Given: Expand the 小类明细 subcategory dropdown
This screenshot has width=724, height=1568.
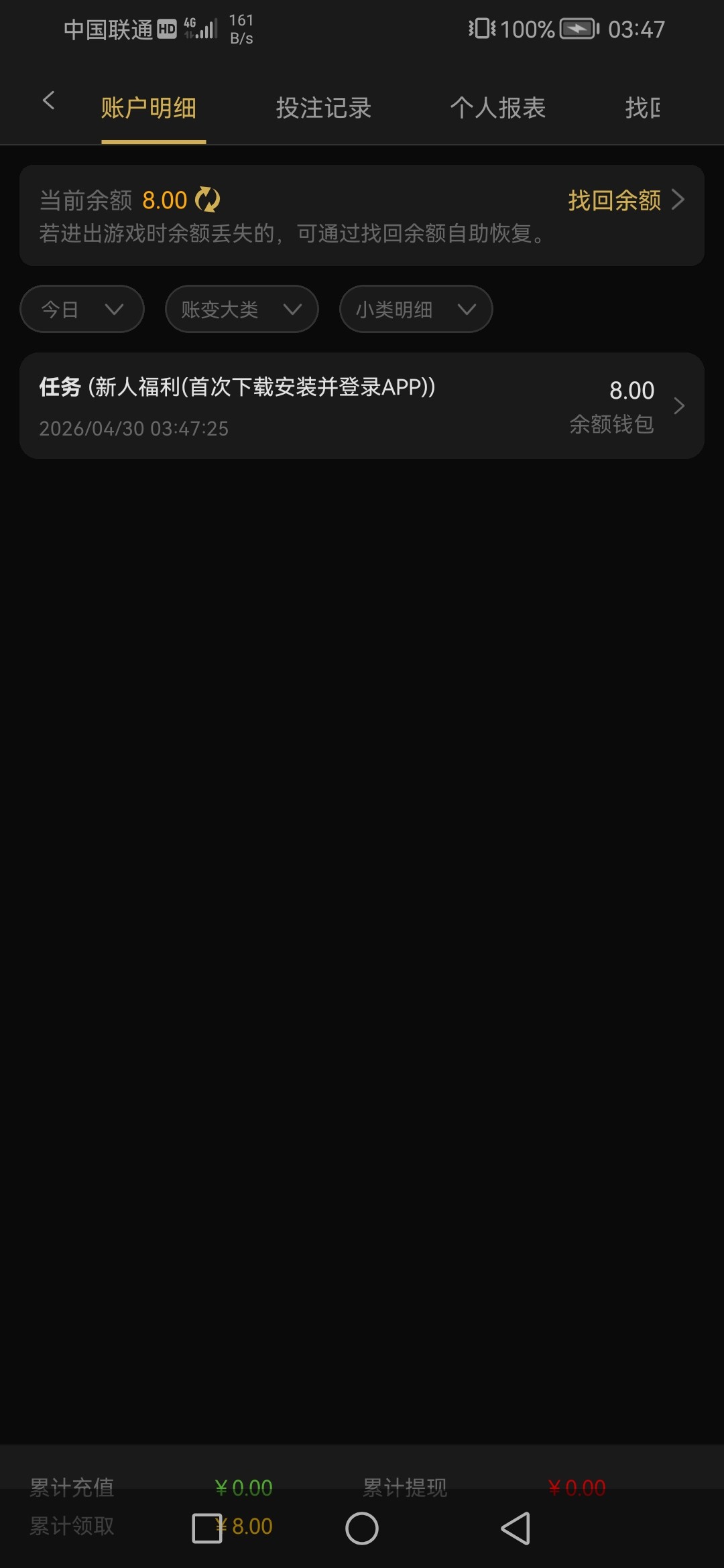Looking at the screenshot, I should (x=416, y=309).
